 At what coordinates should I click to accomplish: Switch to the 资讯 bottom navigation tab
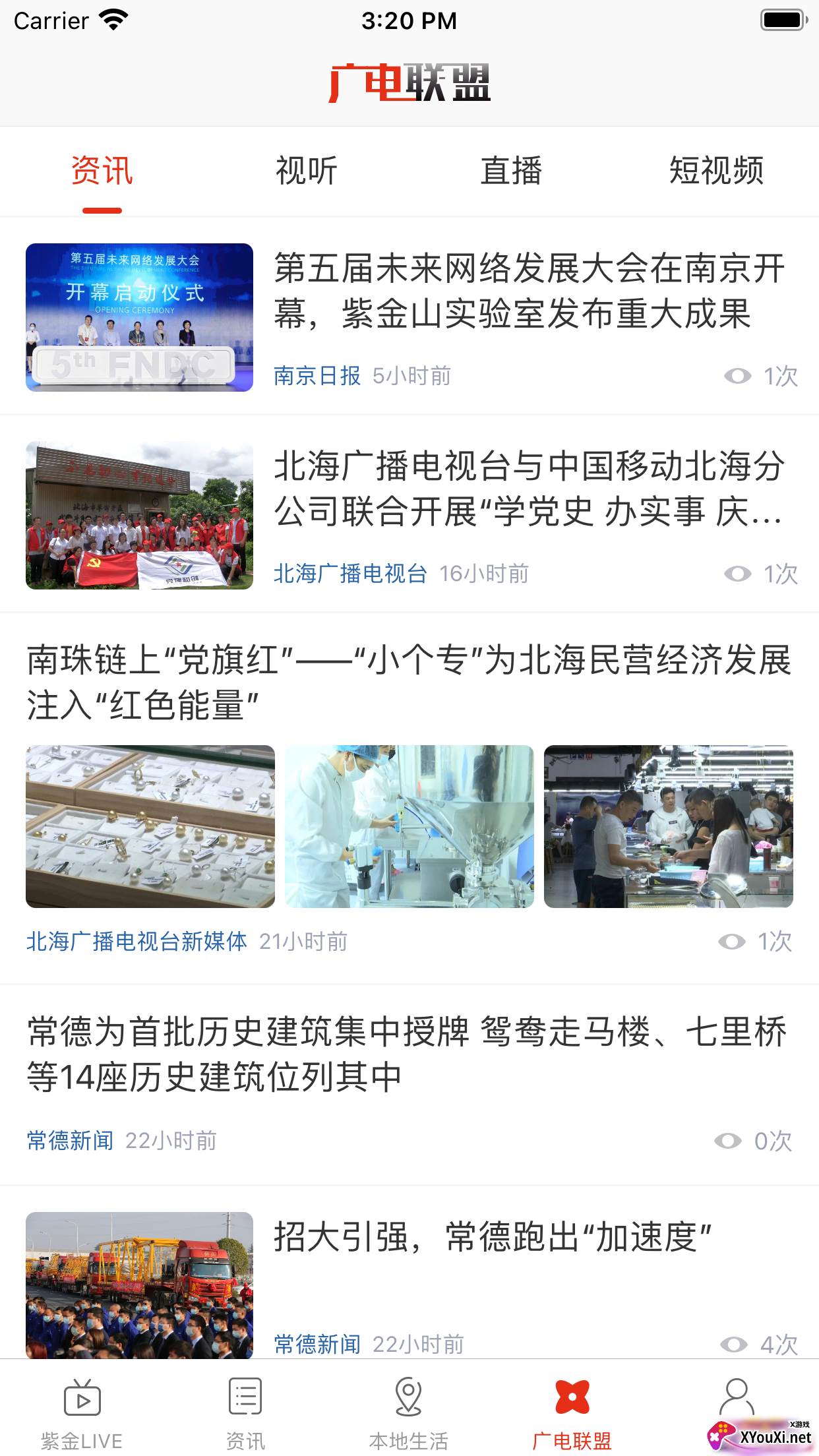(245, 1411)
